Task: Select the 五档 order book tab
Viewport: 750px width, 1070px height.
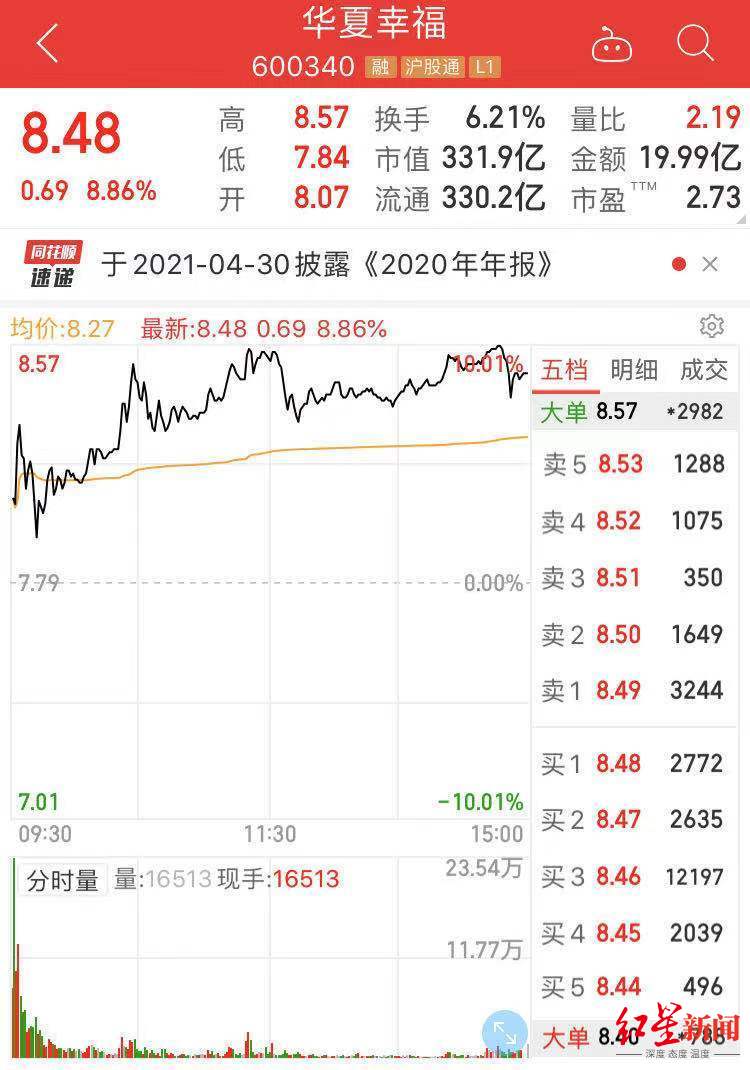Action: (x=568, y=370)
